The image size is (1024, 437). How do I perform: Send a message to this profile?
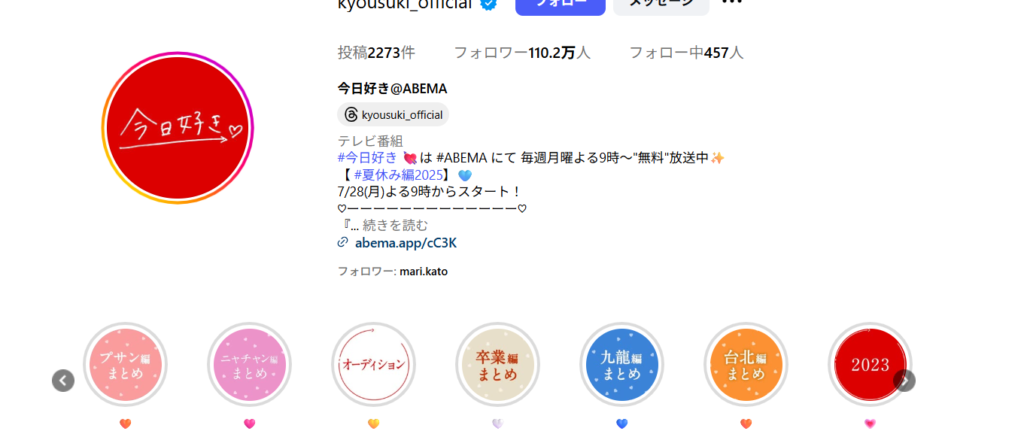(661, 5)
